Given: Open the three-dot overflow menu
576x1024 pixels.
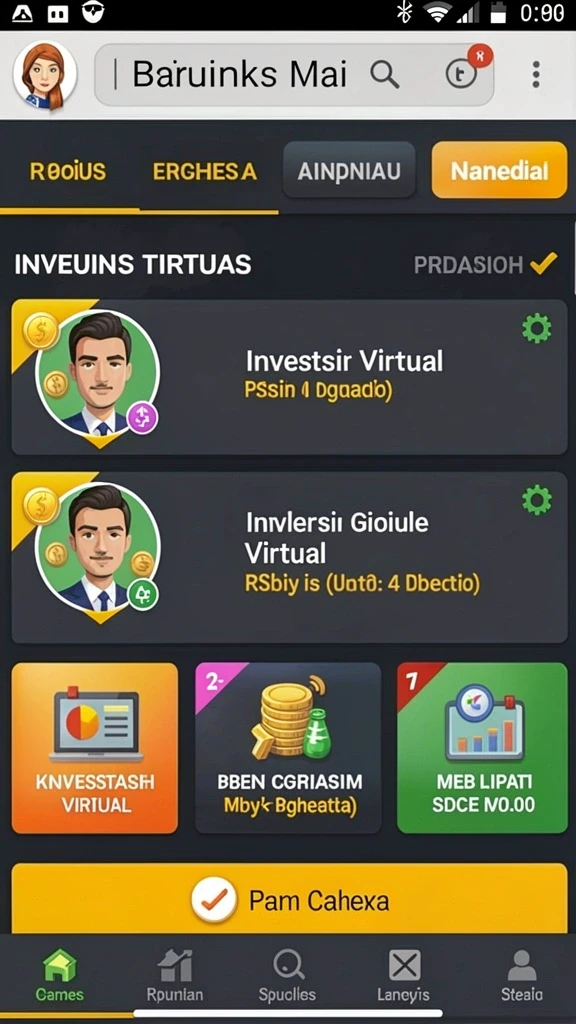Looking at the screenshot, I should coord(536,74).
